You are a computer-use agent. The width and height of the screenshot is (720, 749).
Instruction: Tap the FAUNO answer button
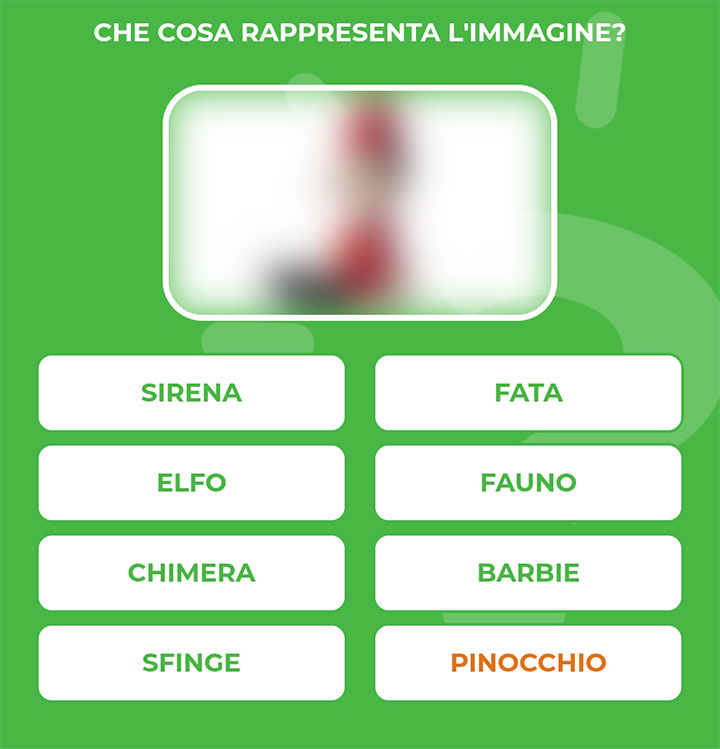(528, 483)
